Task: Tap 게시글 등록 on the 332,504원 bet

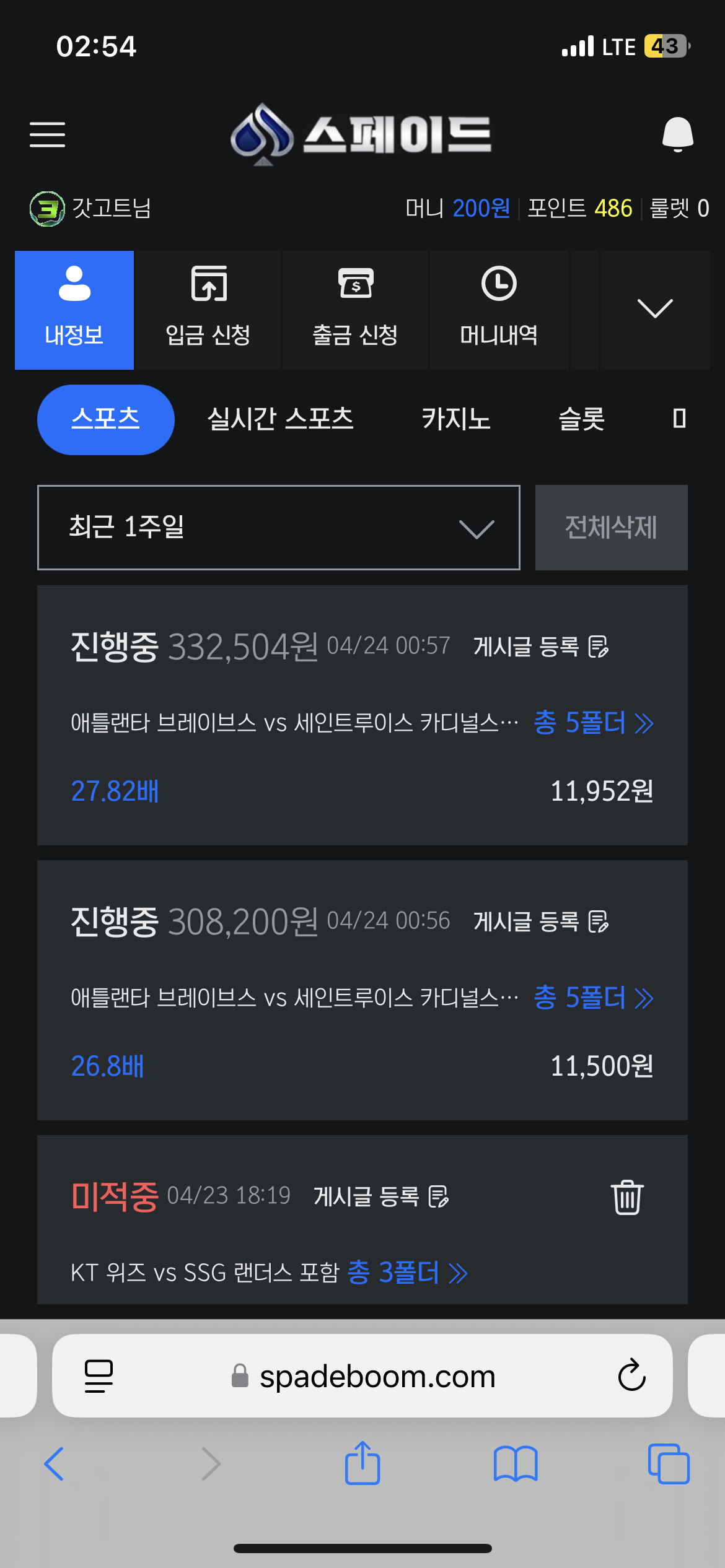Action: pyautogui.click(x=541, y=647)
